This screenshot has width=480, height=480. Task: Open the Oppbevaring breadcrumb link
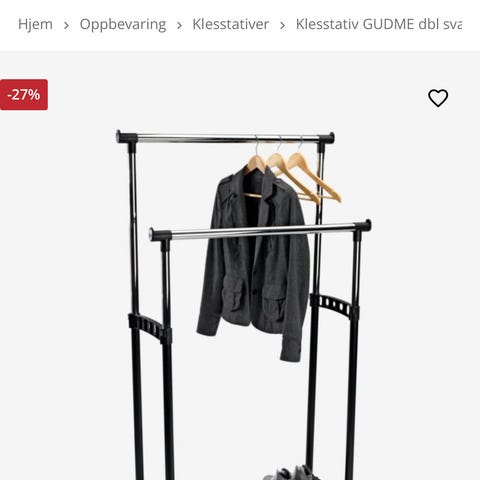pos(123,24)
